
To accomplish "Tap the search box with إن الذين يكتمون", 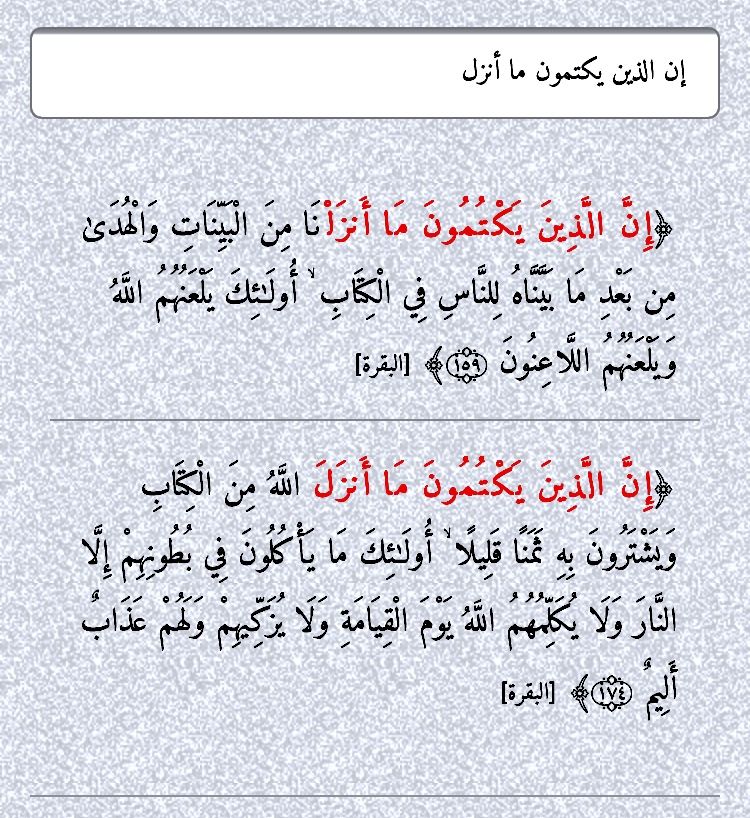I will click(x=375, y=73).
